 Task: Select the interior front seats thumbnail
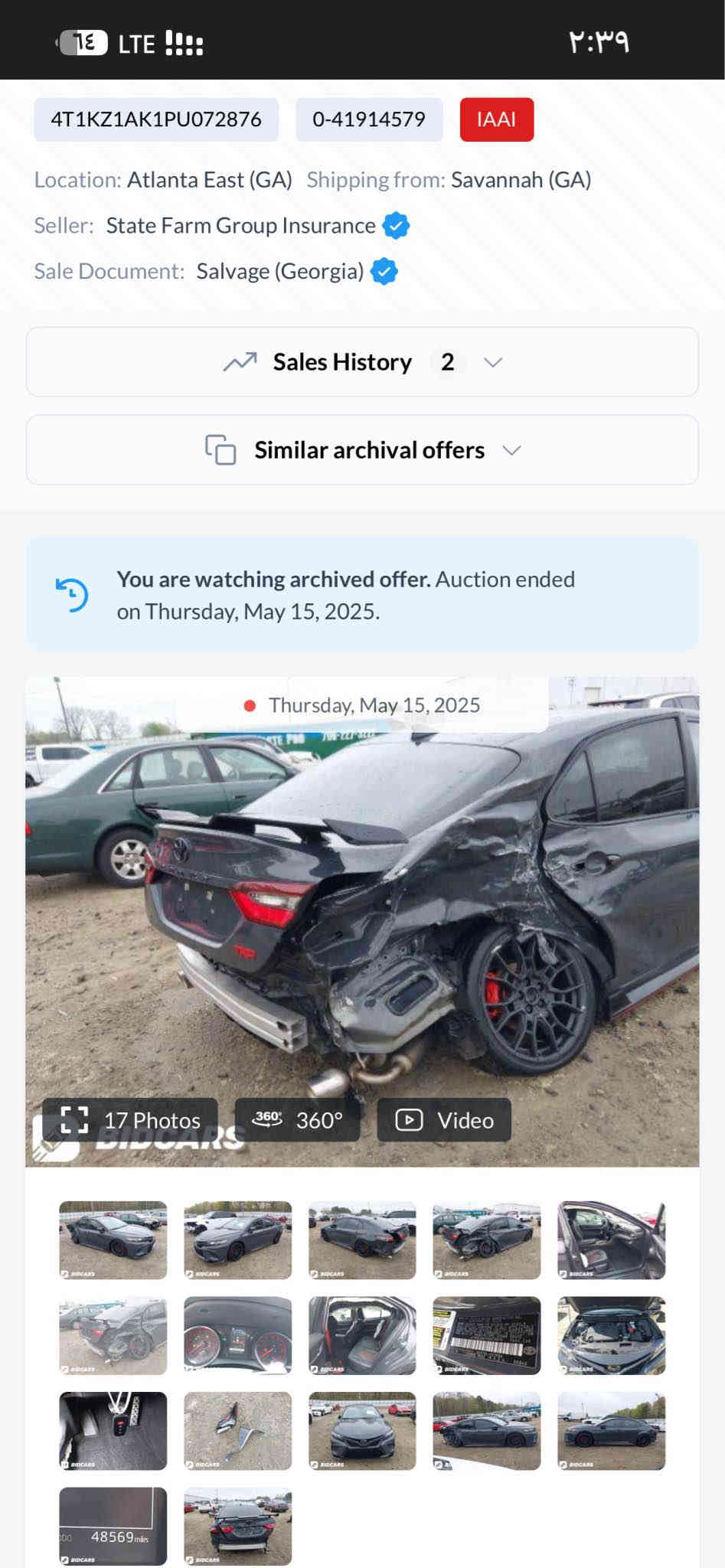pos(611,1240)
